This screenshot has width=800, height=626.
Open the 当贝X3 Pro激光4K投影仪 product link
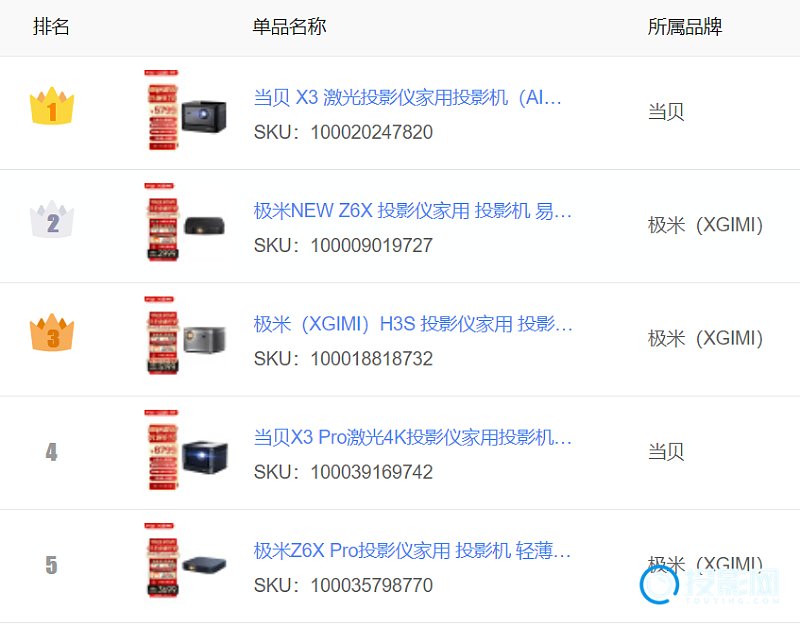coord(412,438)
